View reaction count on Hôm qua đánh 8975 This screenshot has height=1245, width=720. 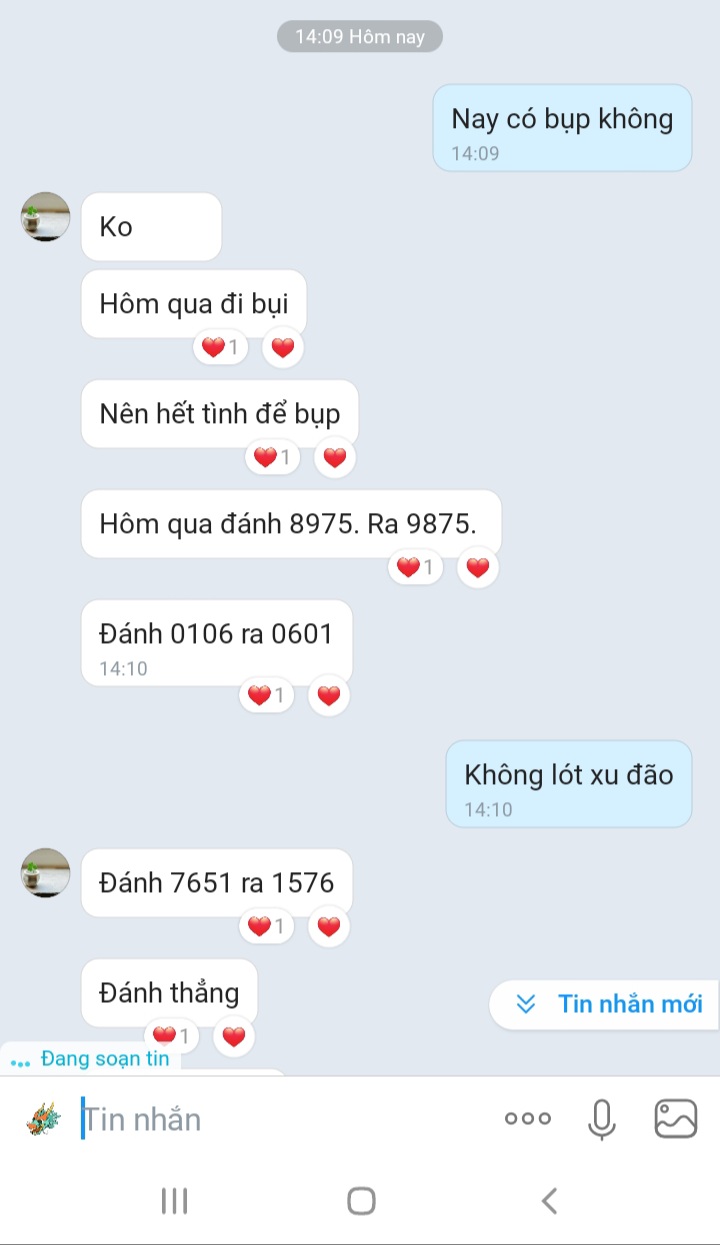click(x=416, y=568)
